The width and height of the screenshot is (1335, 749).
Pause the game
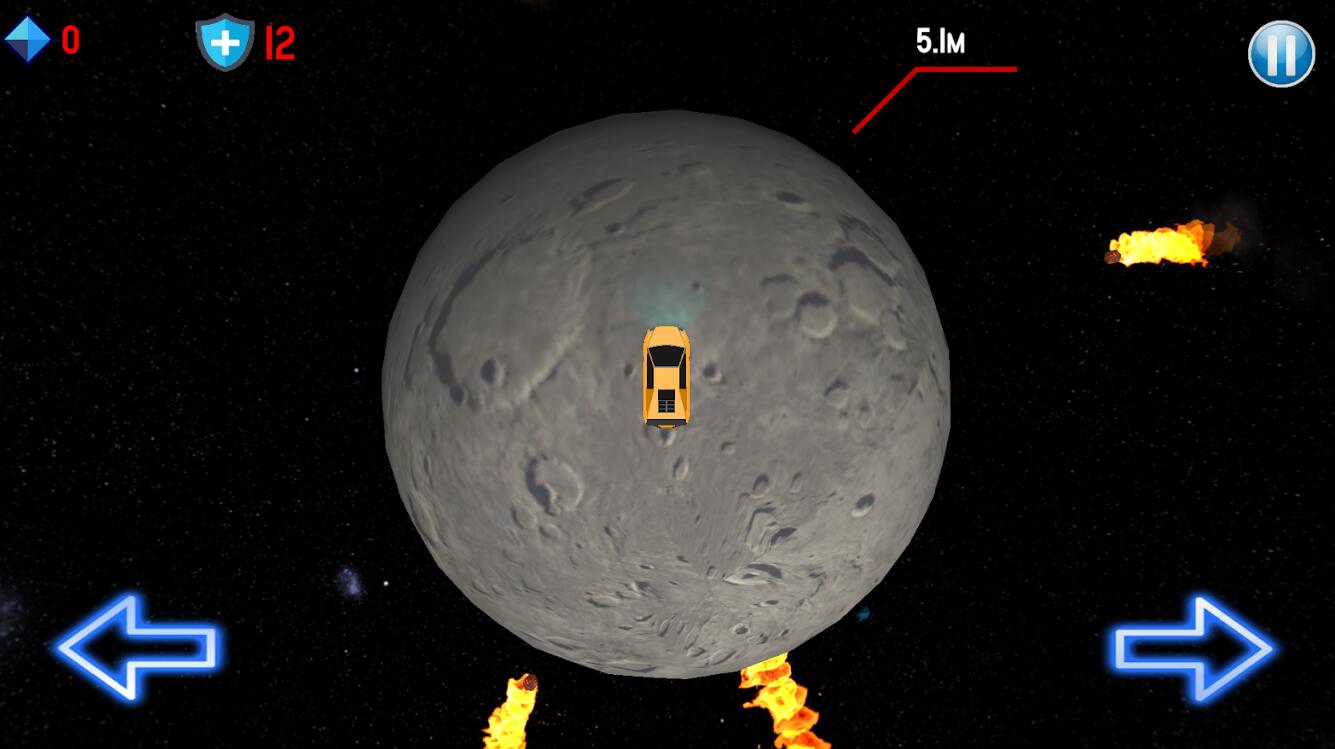tap(1281, 54)
